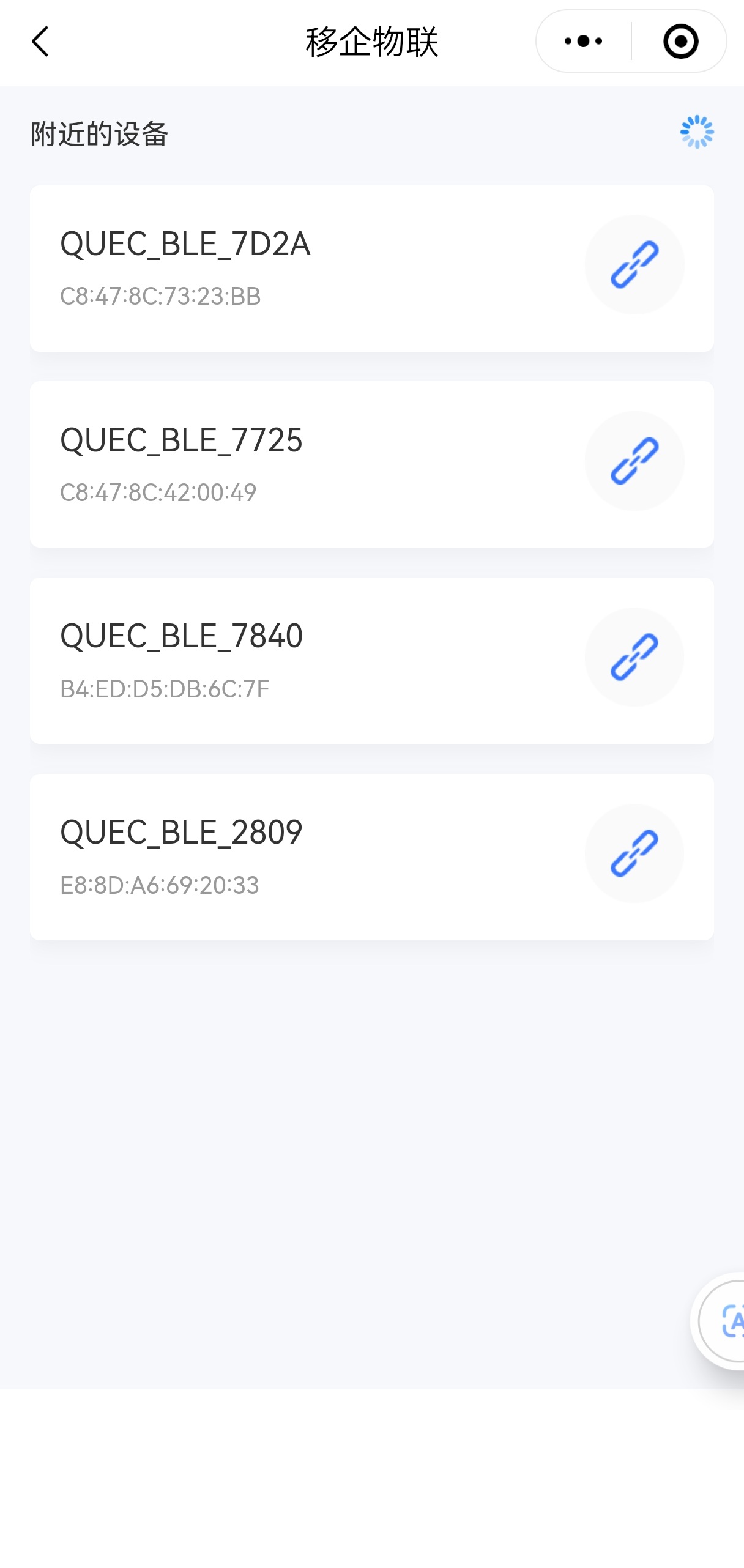Go back from the nearby devices page
The width and height of the screenshot is (744, 1568).
(40, 42)
